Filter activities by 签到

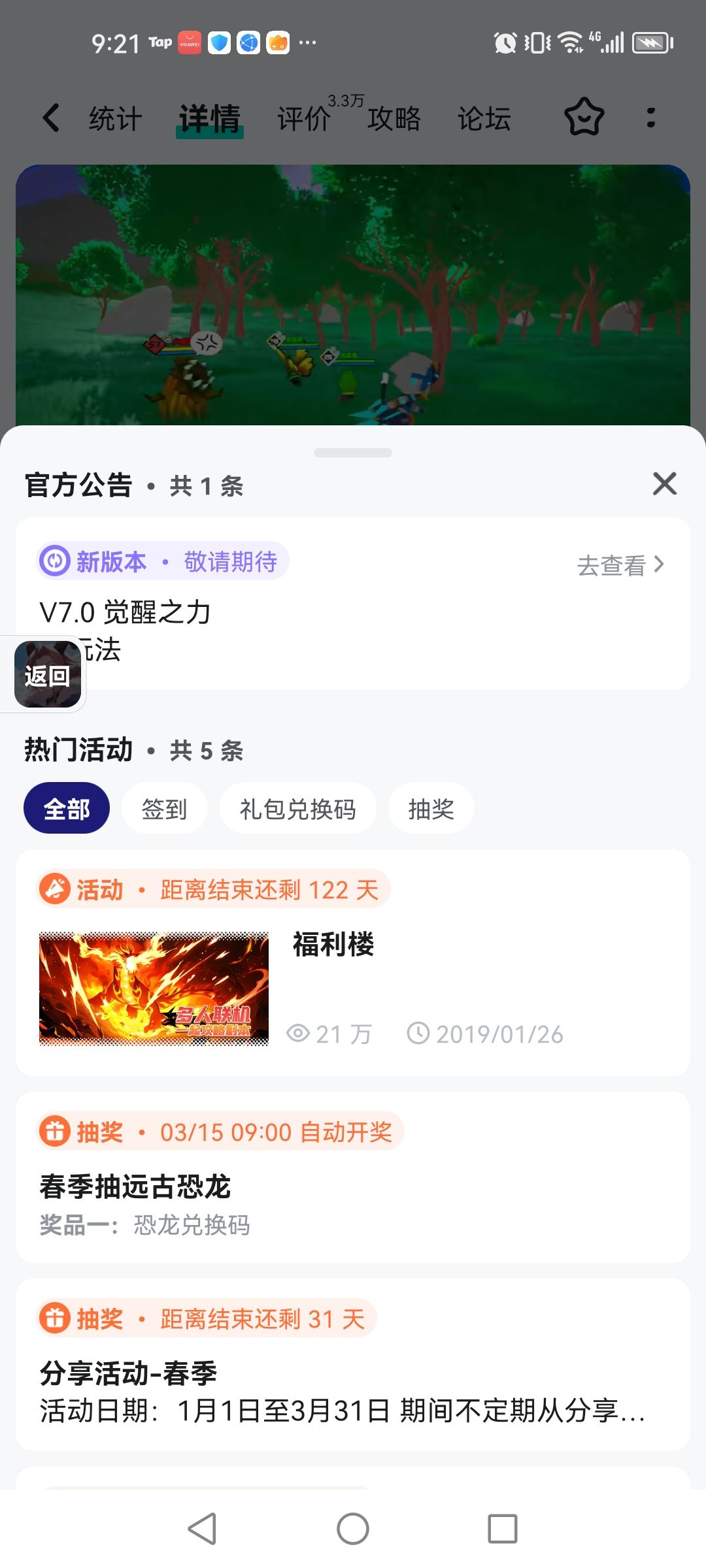pyautogui.click(x=165, y=809)
